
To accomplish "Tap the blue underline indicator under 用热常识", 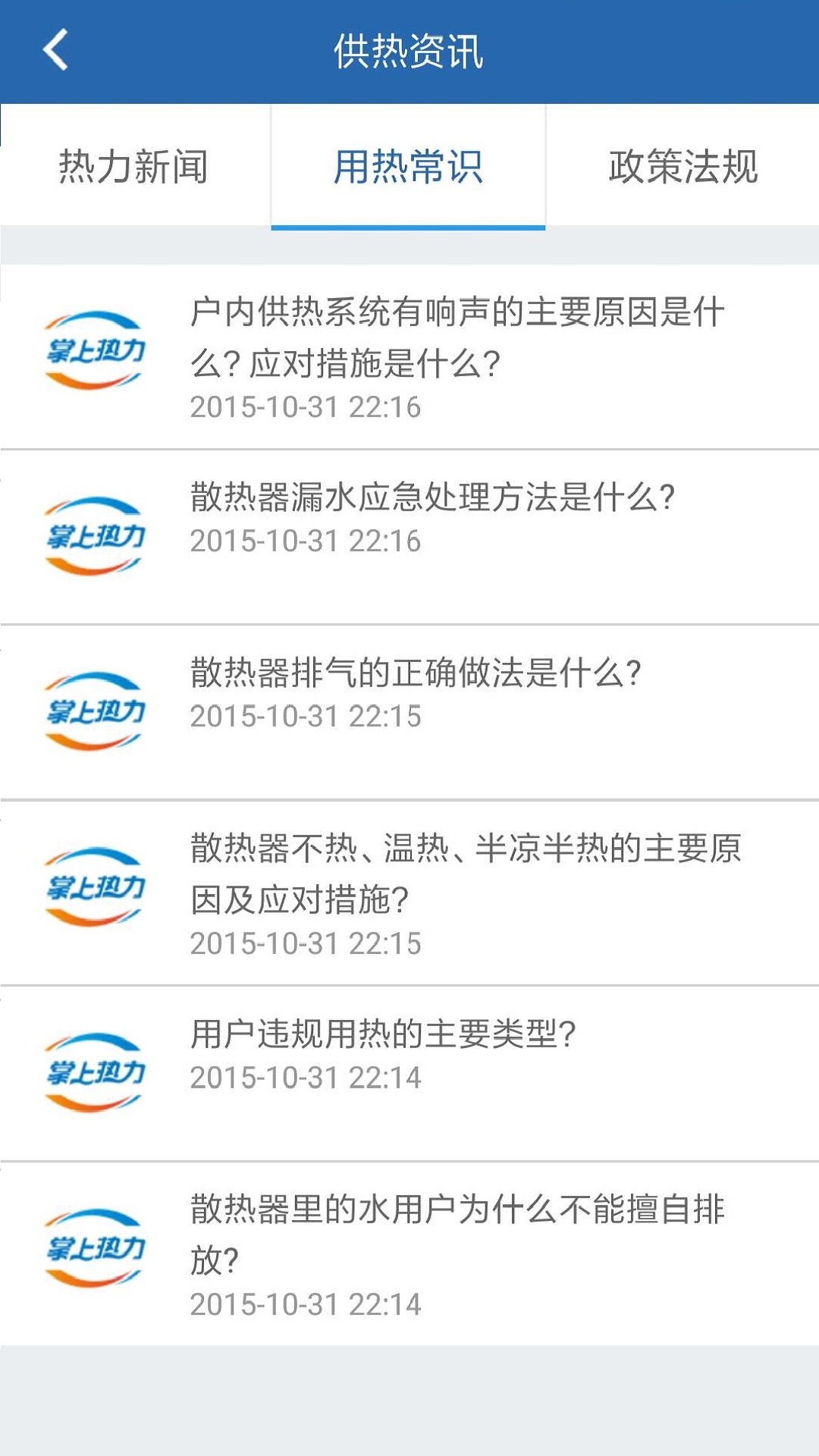I will click(409, 226).
